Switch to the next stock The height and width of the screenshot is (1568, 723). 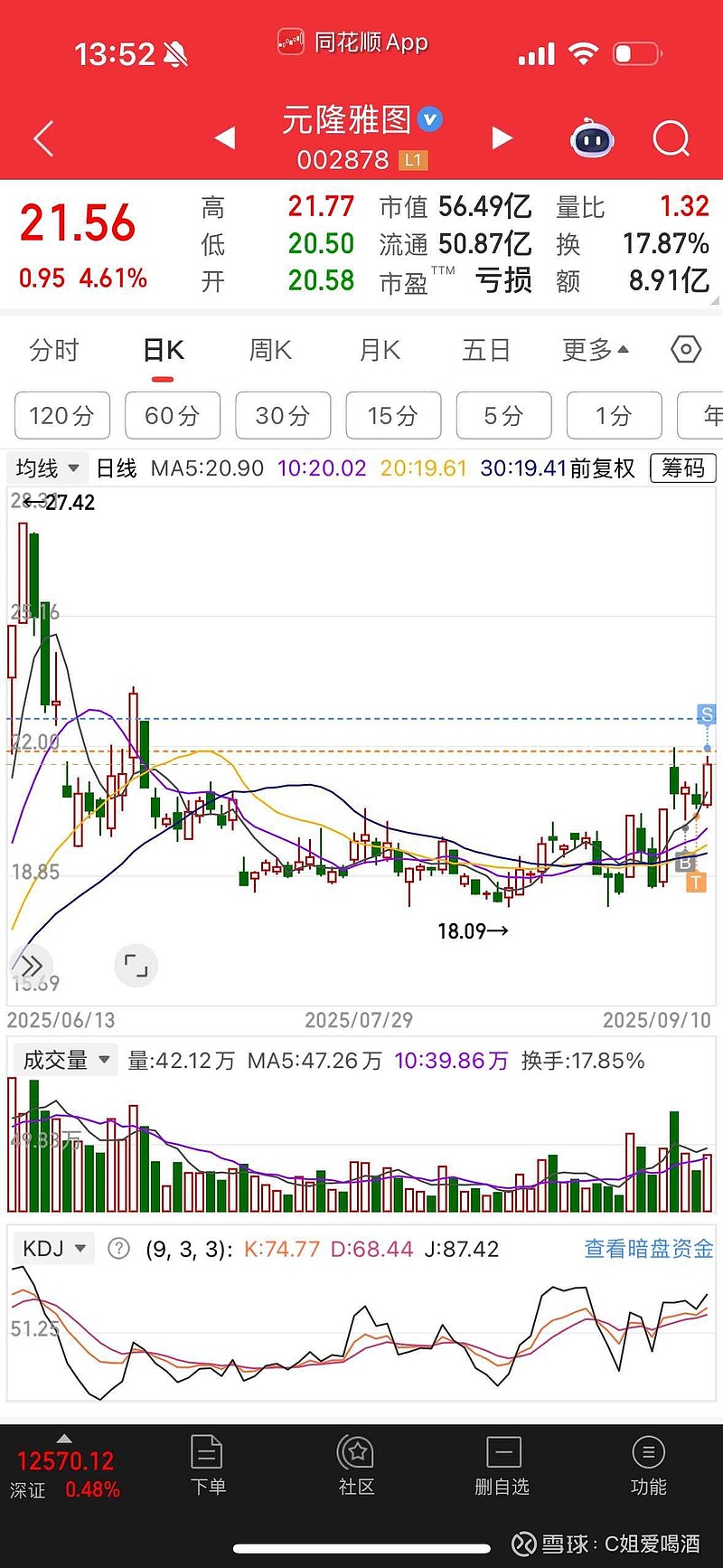[x=502, y=138]
